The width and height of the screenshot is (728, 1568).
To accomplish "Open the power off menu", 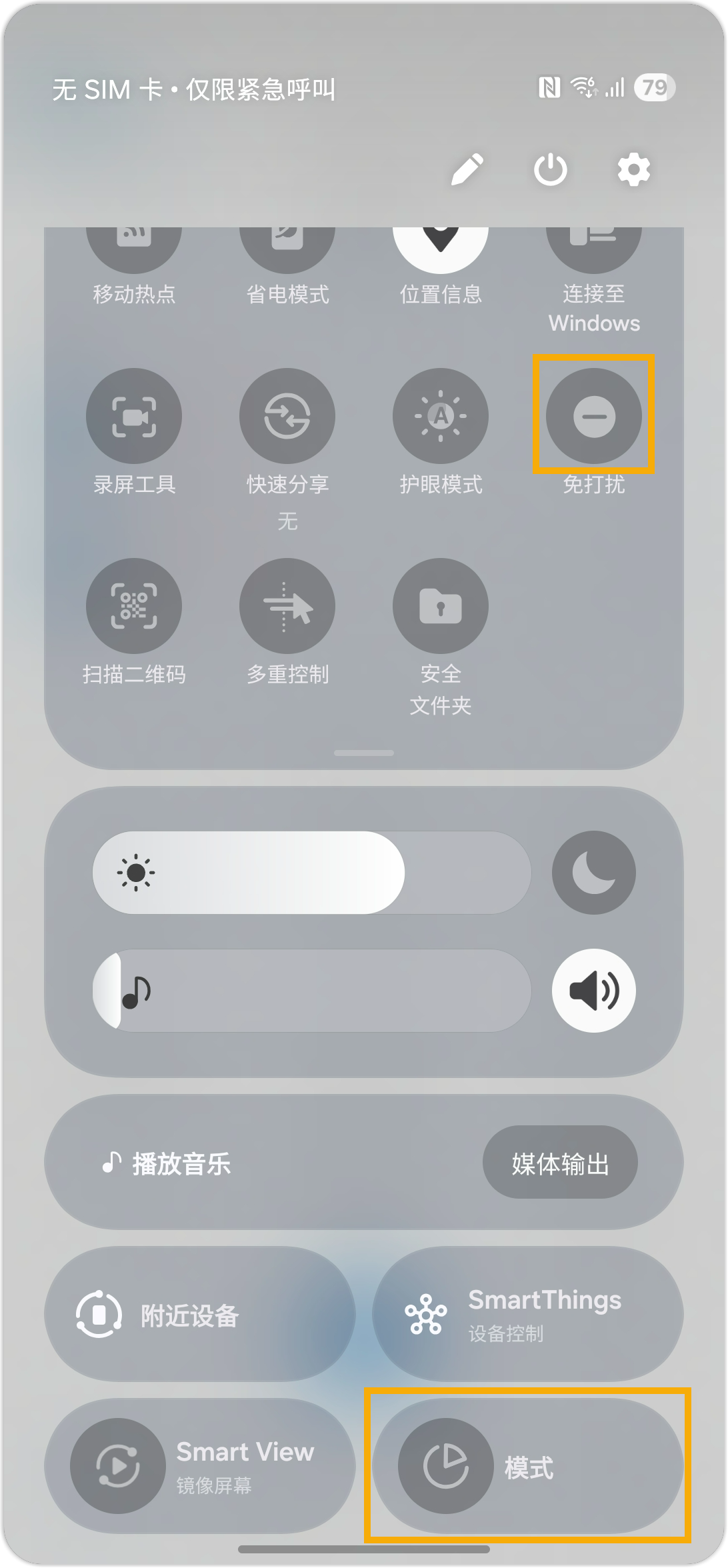I will click(550, 169).
